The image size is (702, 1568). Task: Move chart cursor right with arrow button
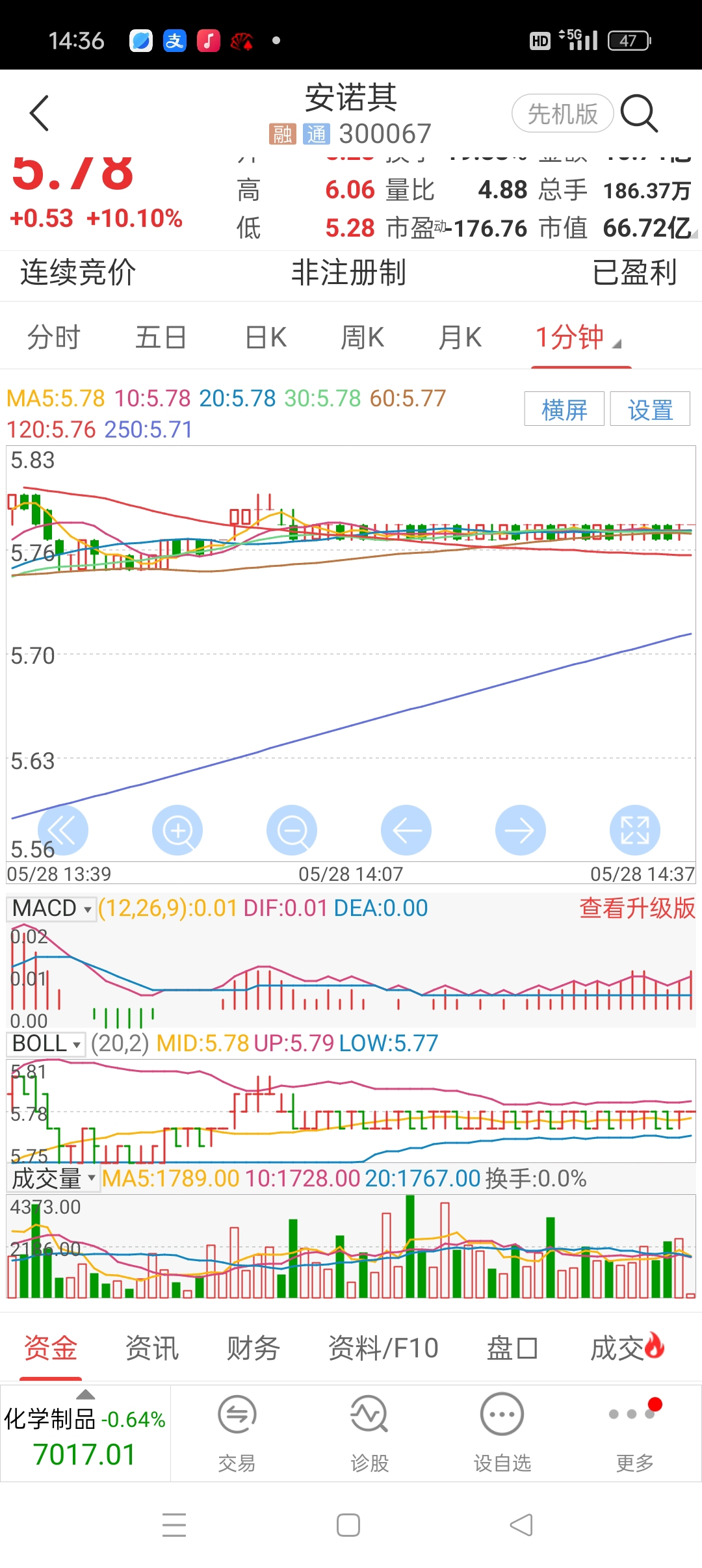tap(521, 830)
